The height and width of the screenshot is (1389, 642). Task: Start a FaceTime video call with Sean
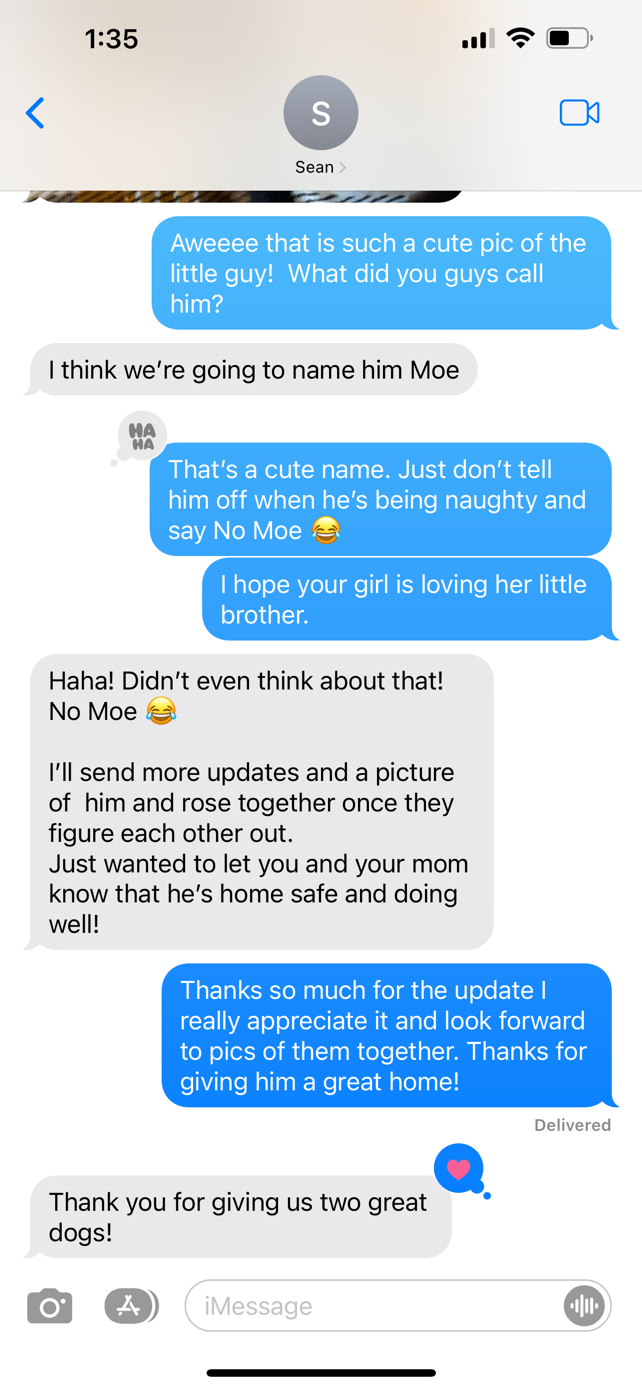click(579, 113)
